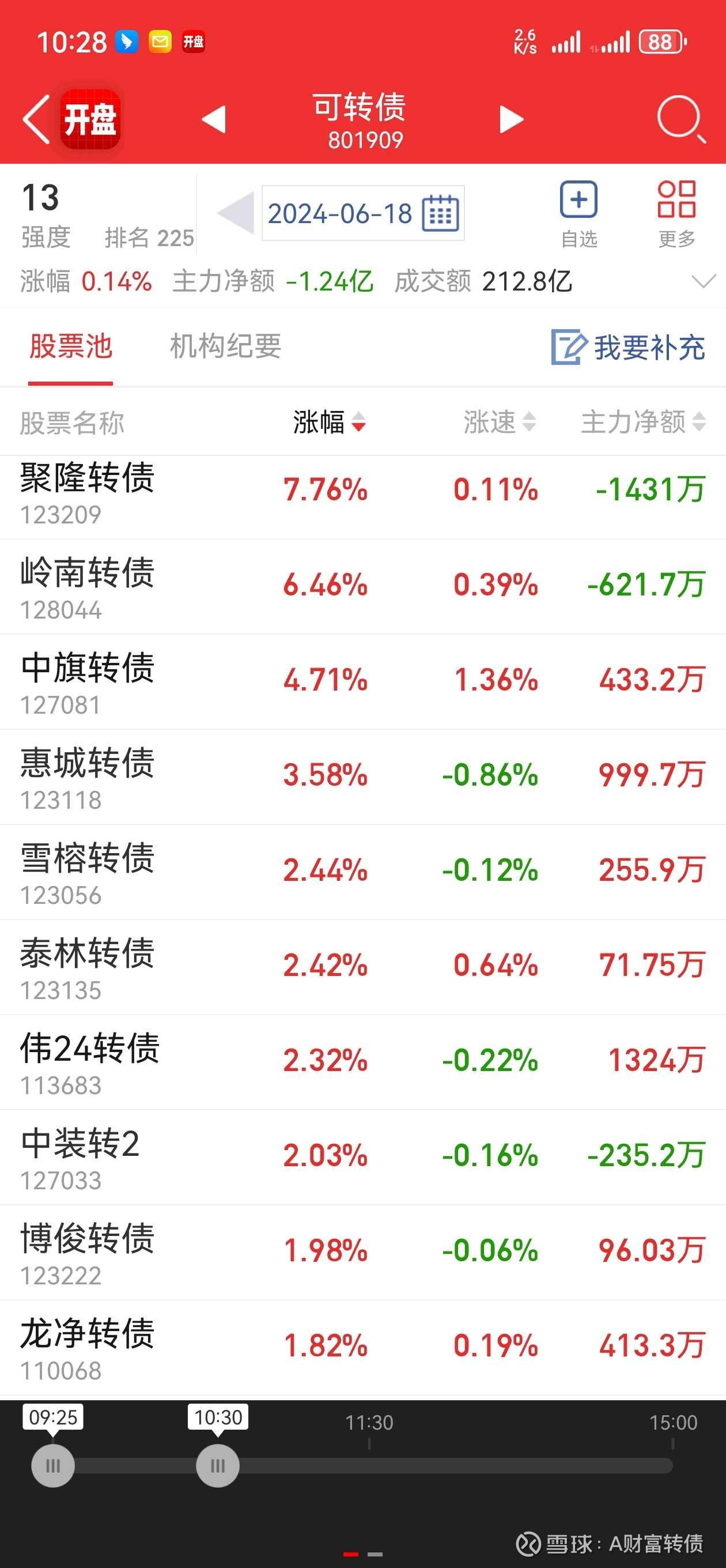The height and width of the screenshot is (1568, 726).
Task: Sort the list by 主力净额
Action: 643,422
